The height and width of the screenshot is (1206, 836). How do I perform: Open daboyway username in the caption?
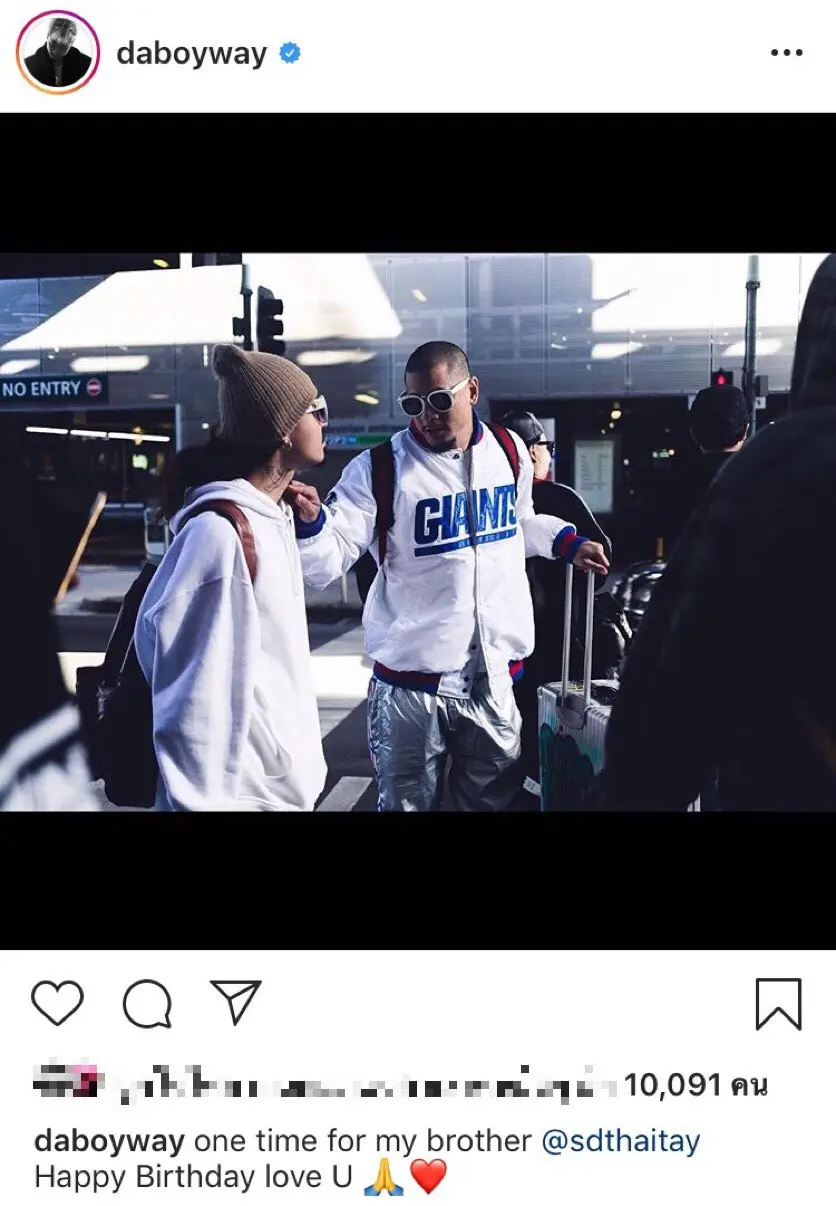110,1141
